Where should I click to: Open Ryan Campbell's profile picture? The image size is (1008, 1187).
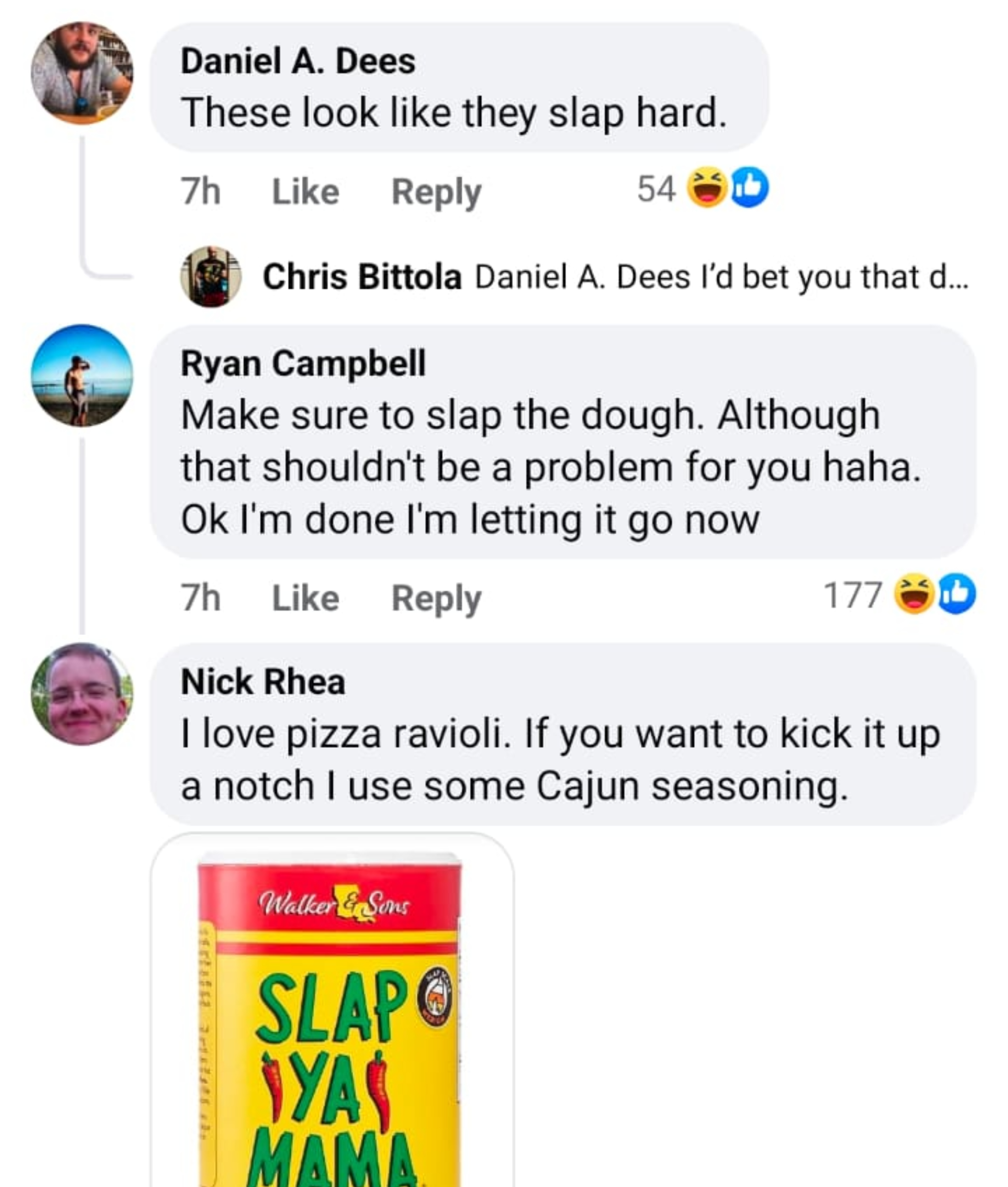point(82,375)
